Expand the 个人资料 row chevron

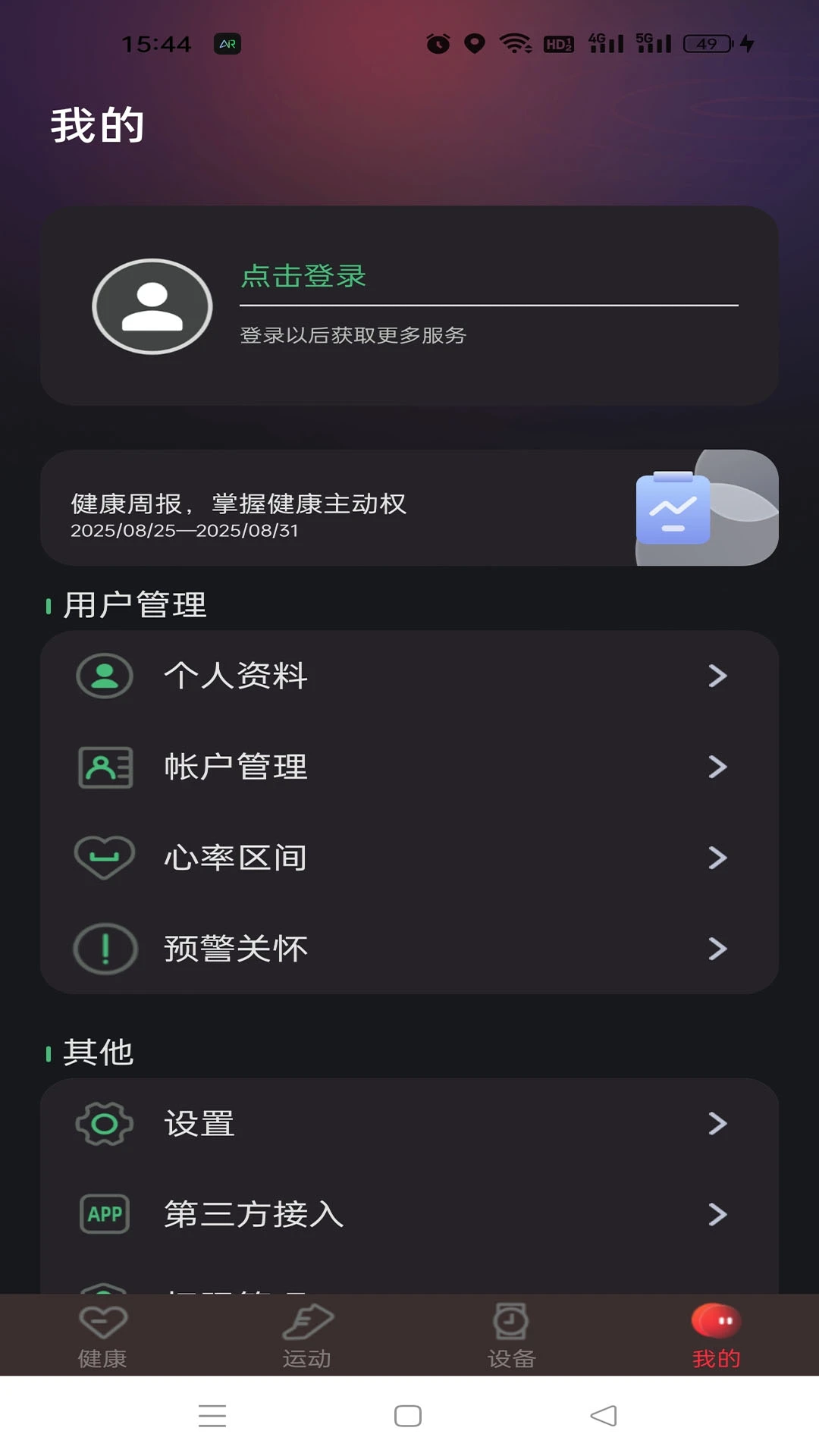[718, 676]
